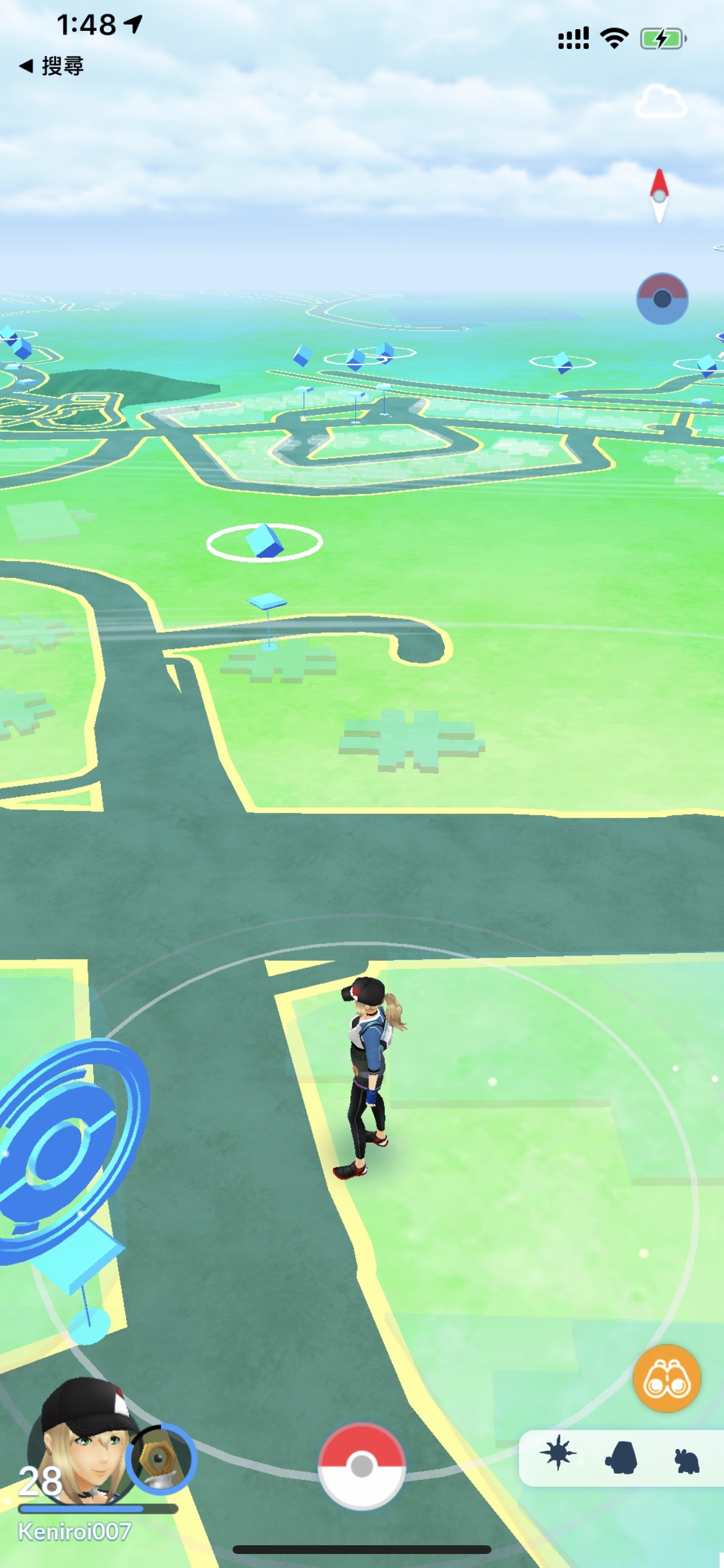Open the cloudy weather icon

click(660, 102)
